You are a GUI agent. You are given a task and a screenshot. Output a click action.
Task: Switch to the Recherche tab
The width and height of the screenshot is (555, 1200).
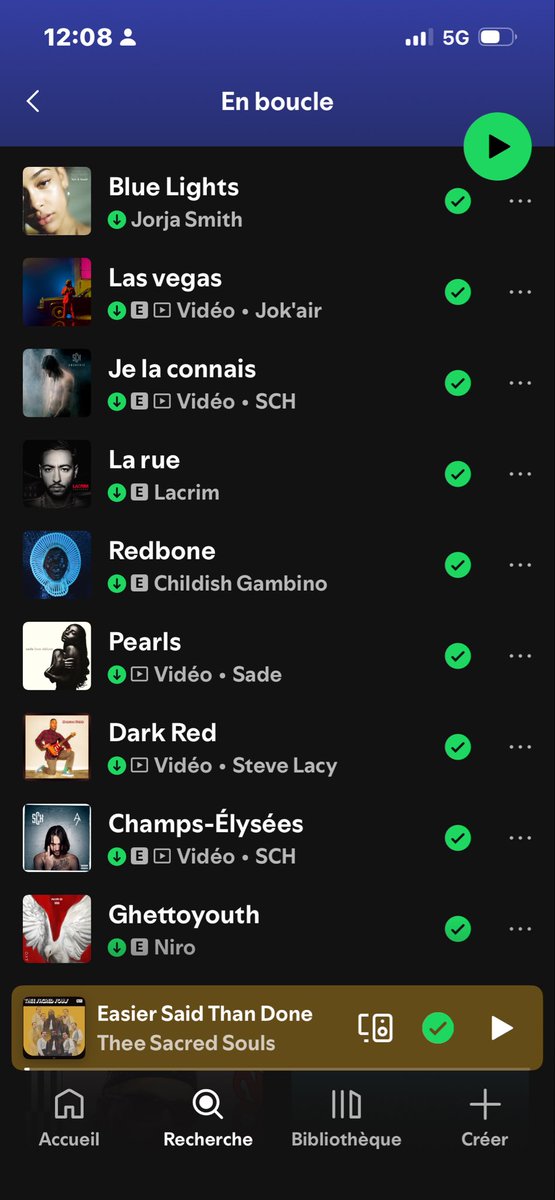click(x=208, y=1118)
